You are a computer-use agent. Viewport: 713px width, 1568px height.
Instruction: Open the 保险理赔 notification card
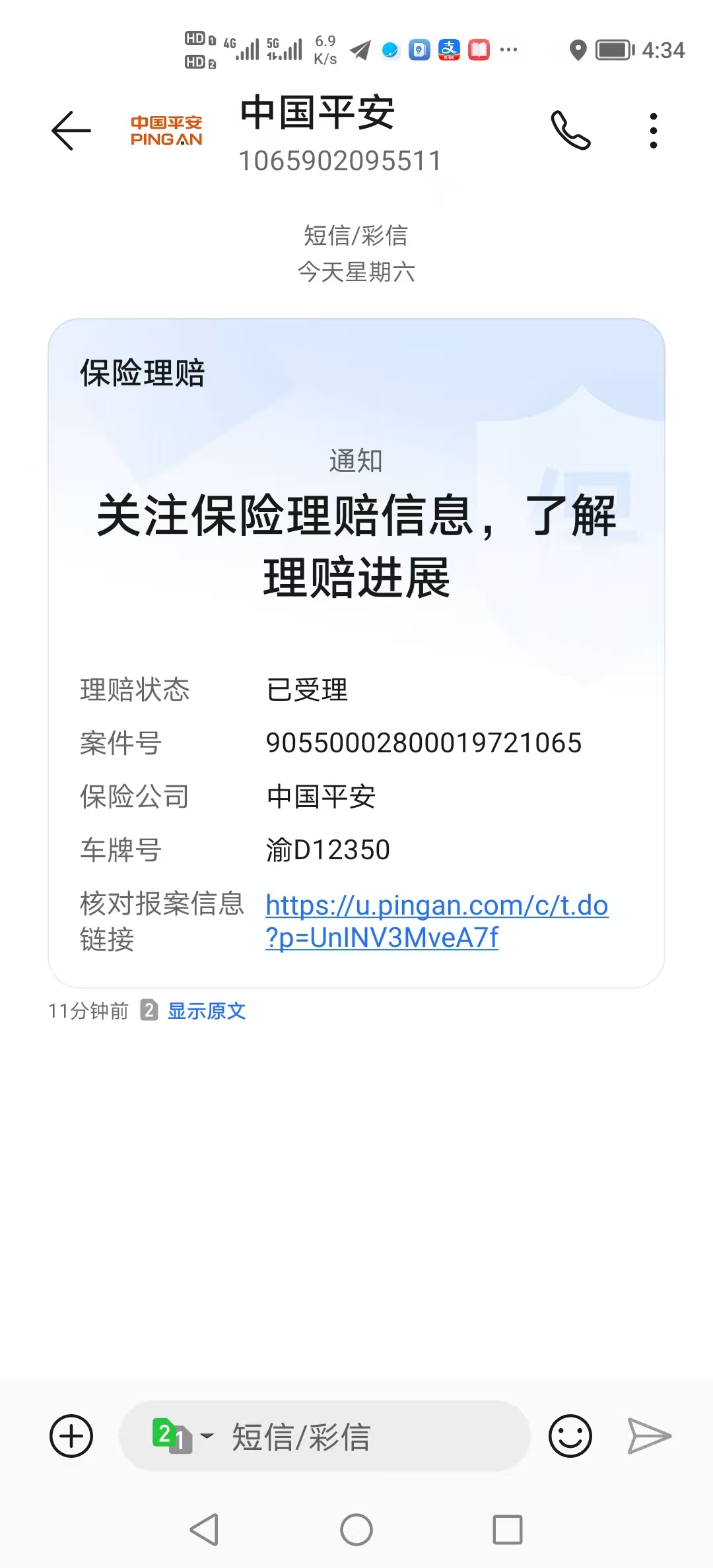tap(356, 528)
